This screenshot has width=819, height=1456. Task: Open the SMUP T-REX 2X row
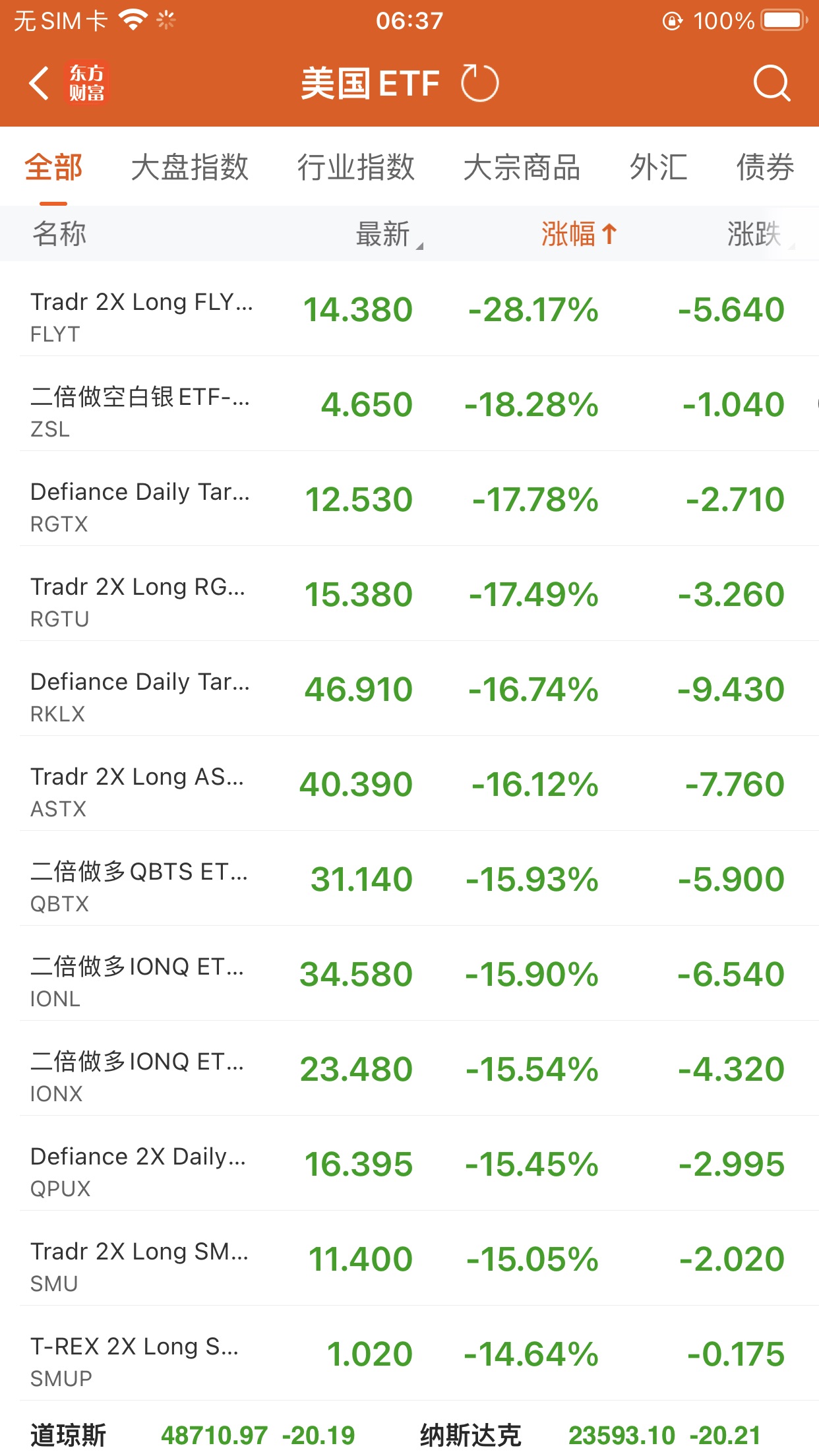click(409, 1354)
